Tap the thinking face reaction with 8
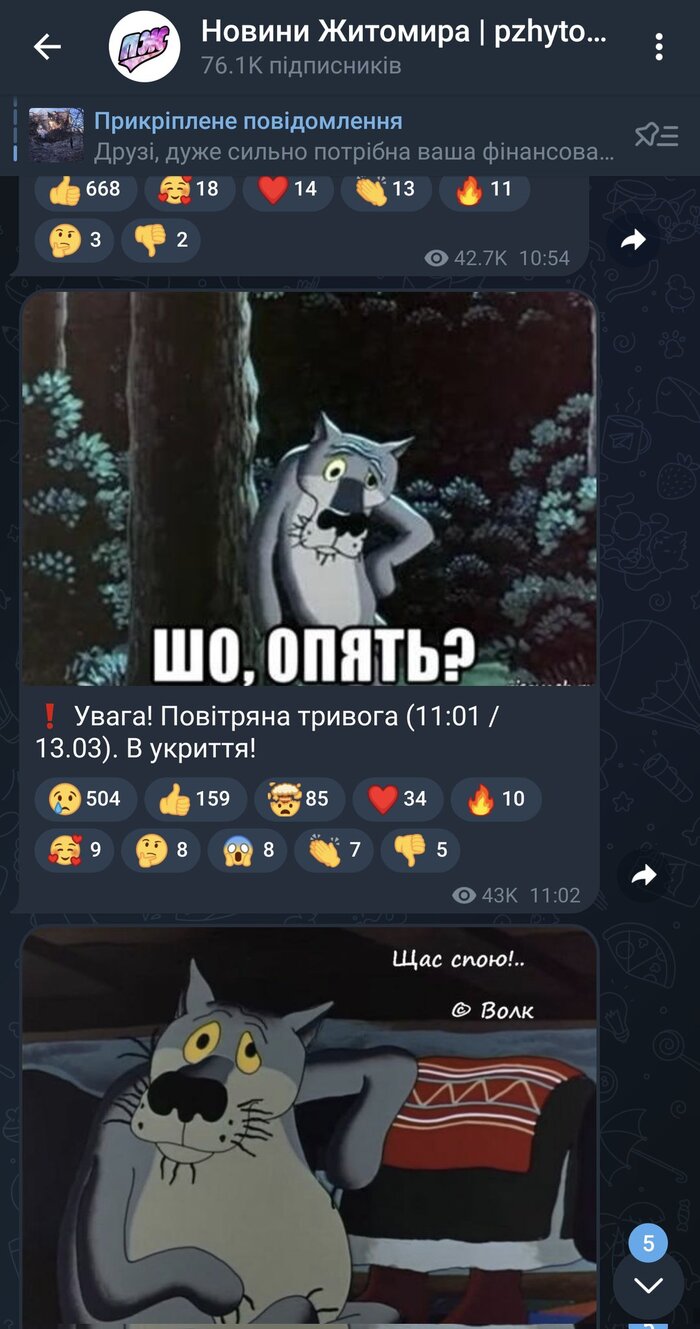This screenshot has height=1329, width=700. pos(161,850)
